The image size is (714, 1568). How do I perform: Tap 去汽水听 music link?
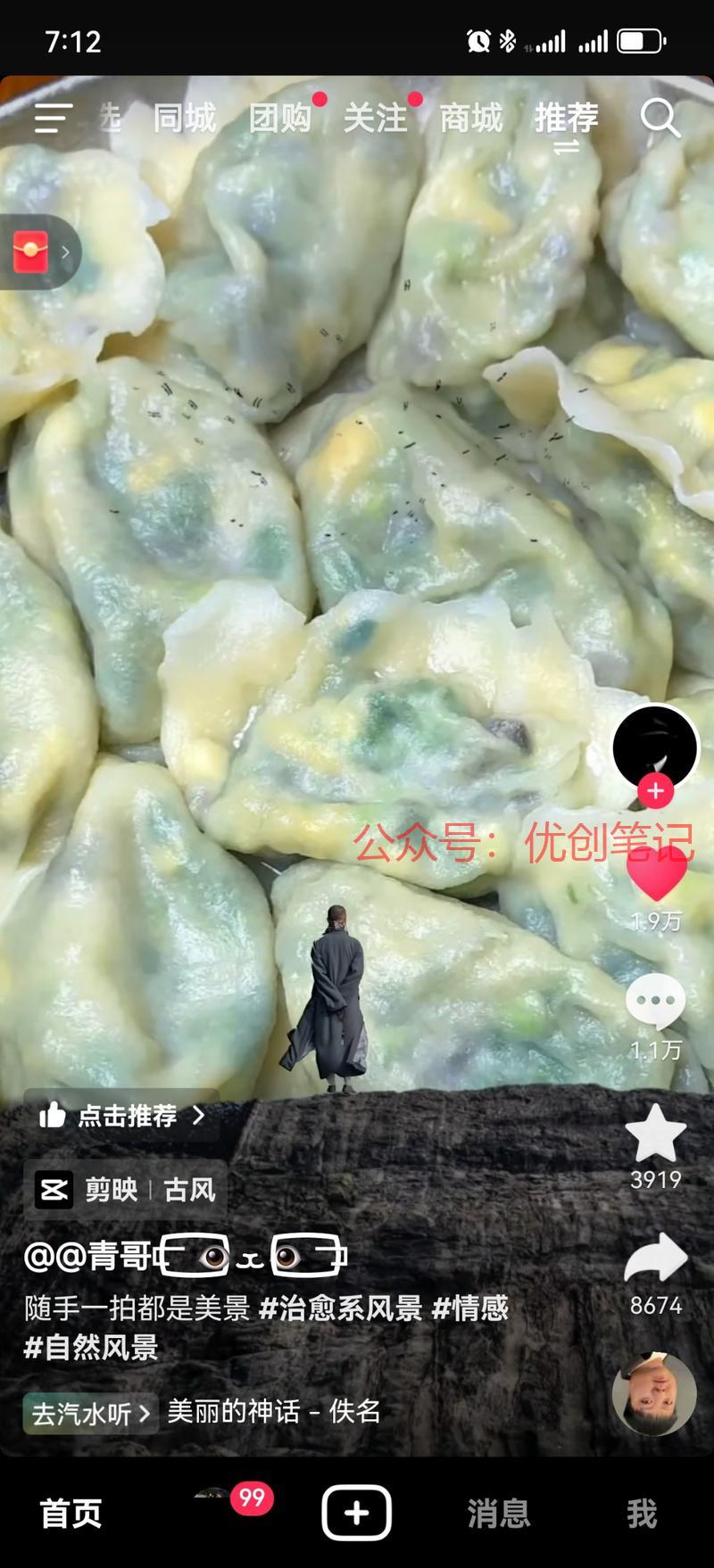(89, 1413)
